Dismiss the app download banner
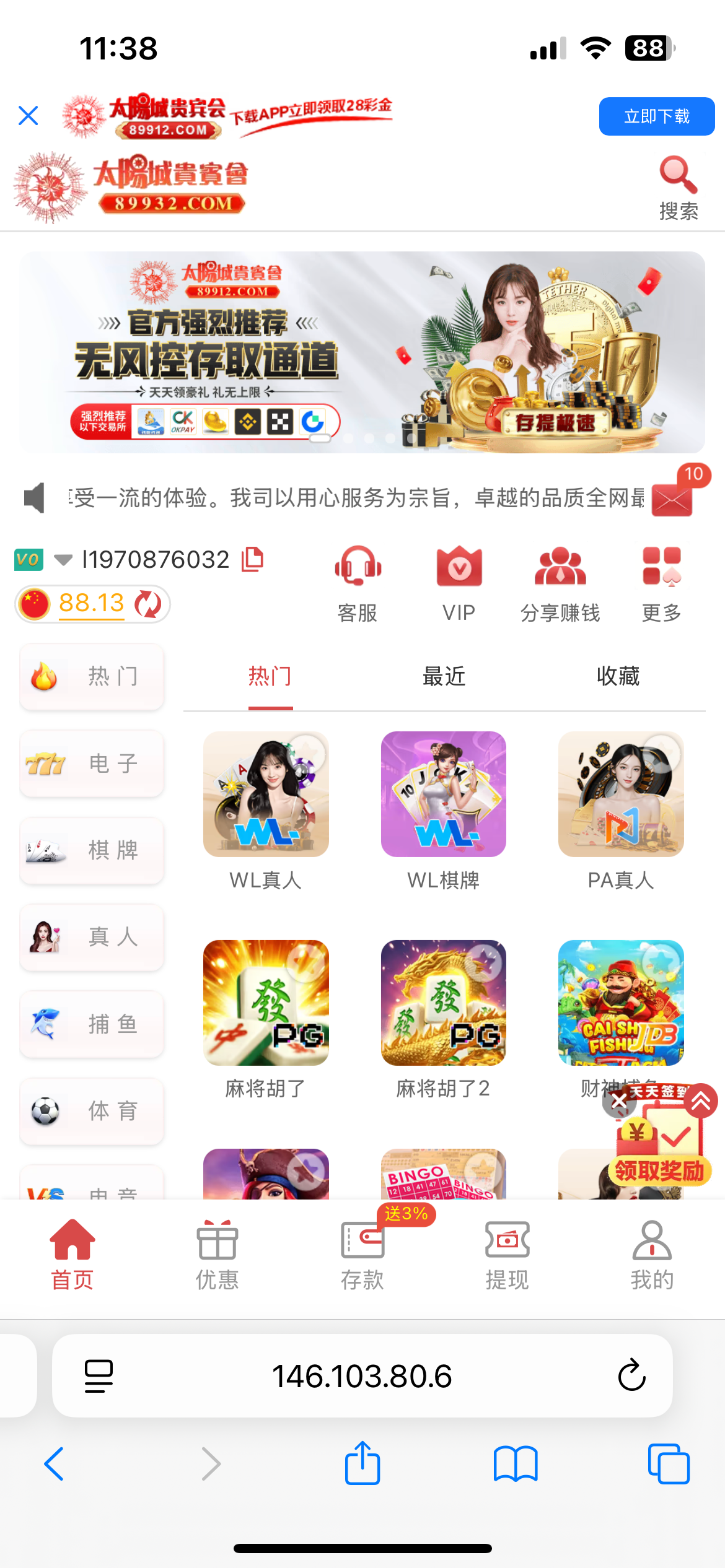Viewport: 725px width, 1568px height. tap(29, 116)
